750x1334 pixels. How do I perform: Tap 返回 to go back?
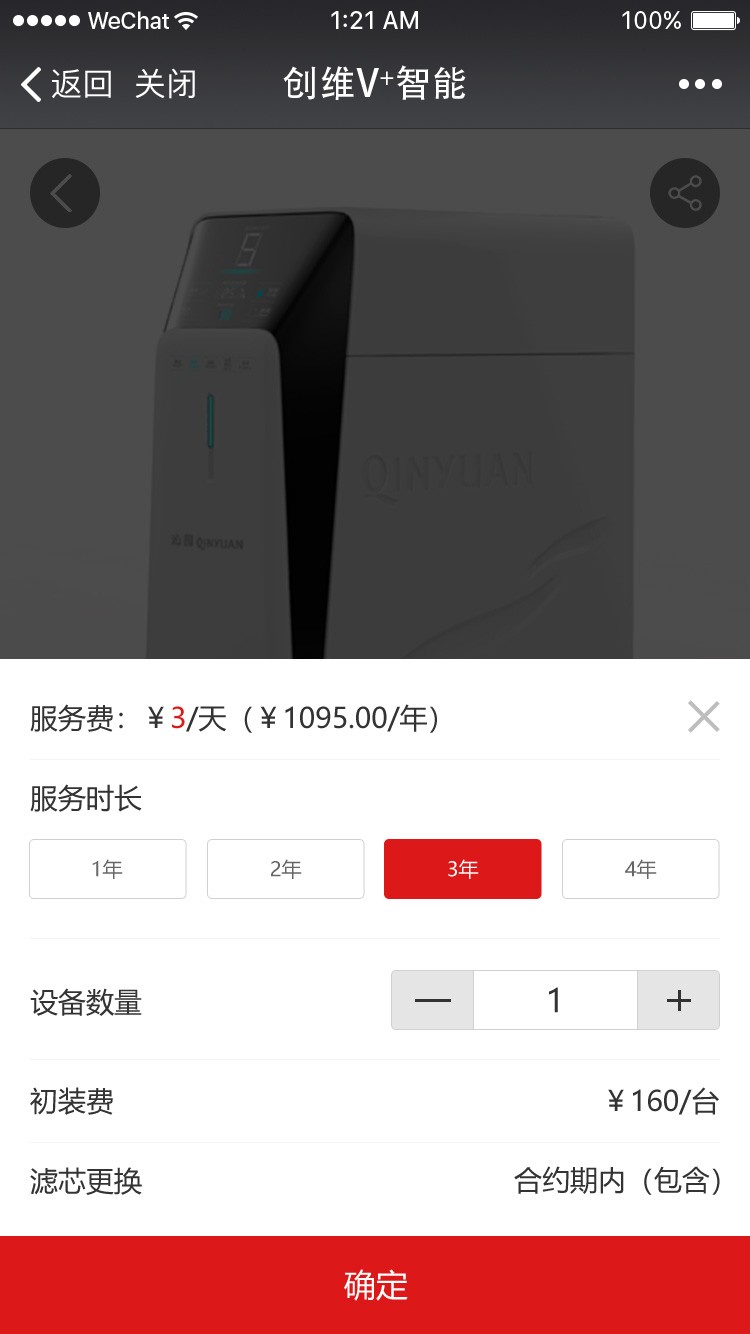66,85
